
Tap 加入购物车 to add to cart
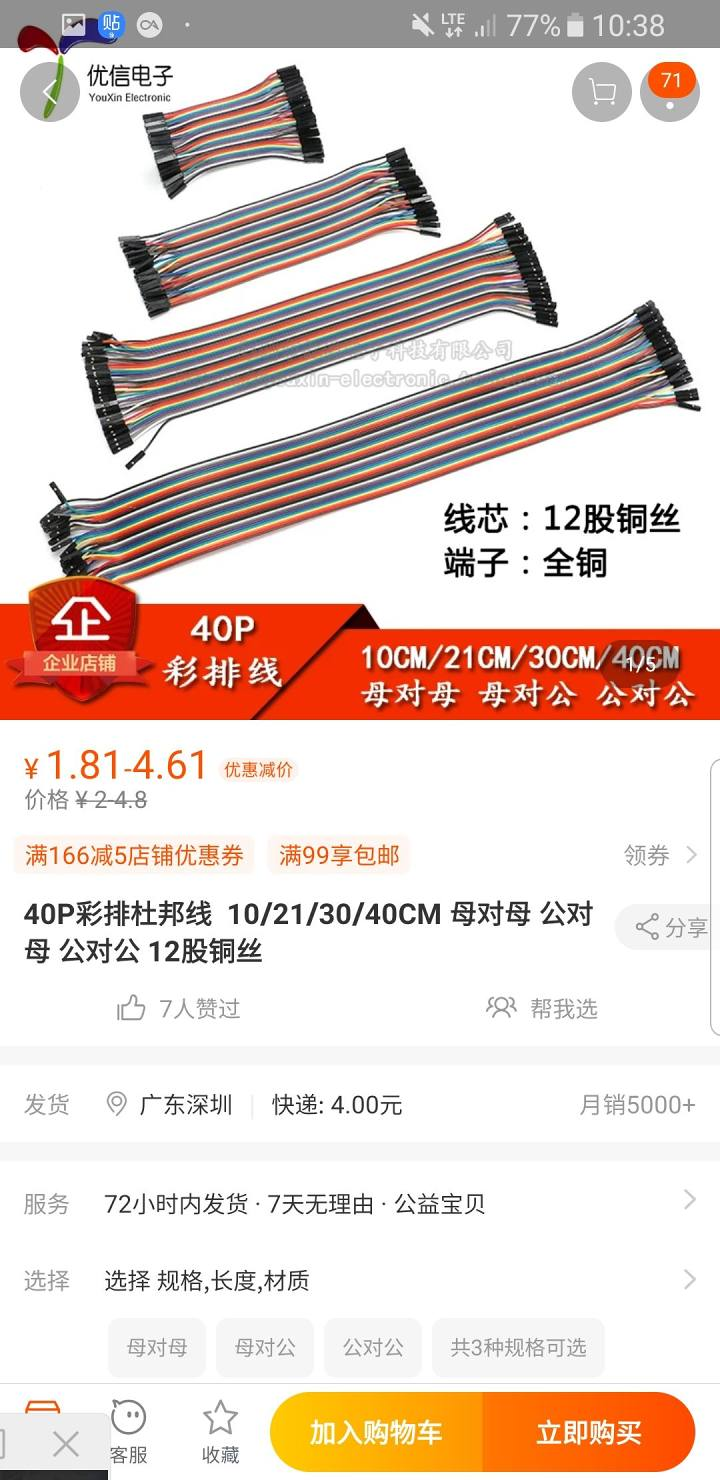tap(376, 1432)
